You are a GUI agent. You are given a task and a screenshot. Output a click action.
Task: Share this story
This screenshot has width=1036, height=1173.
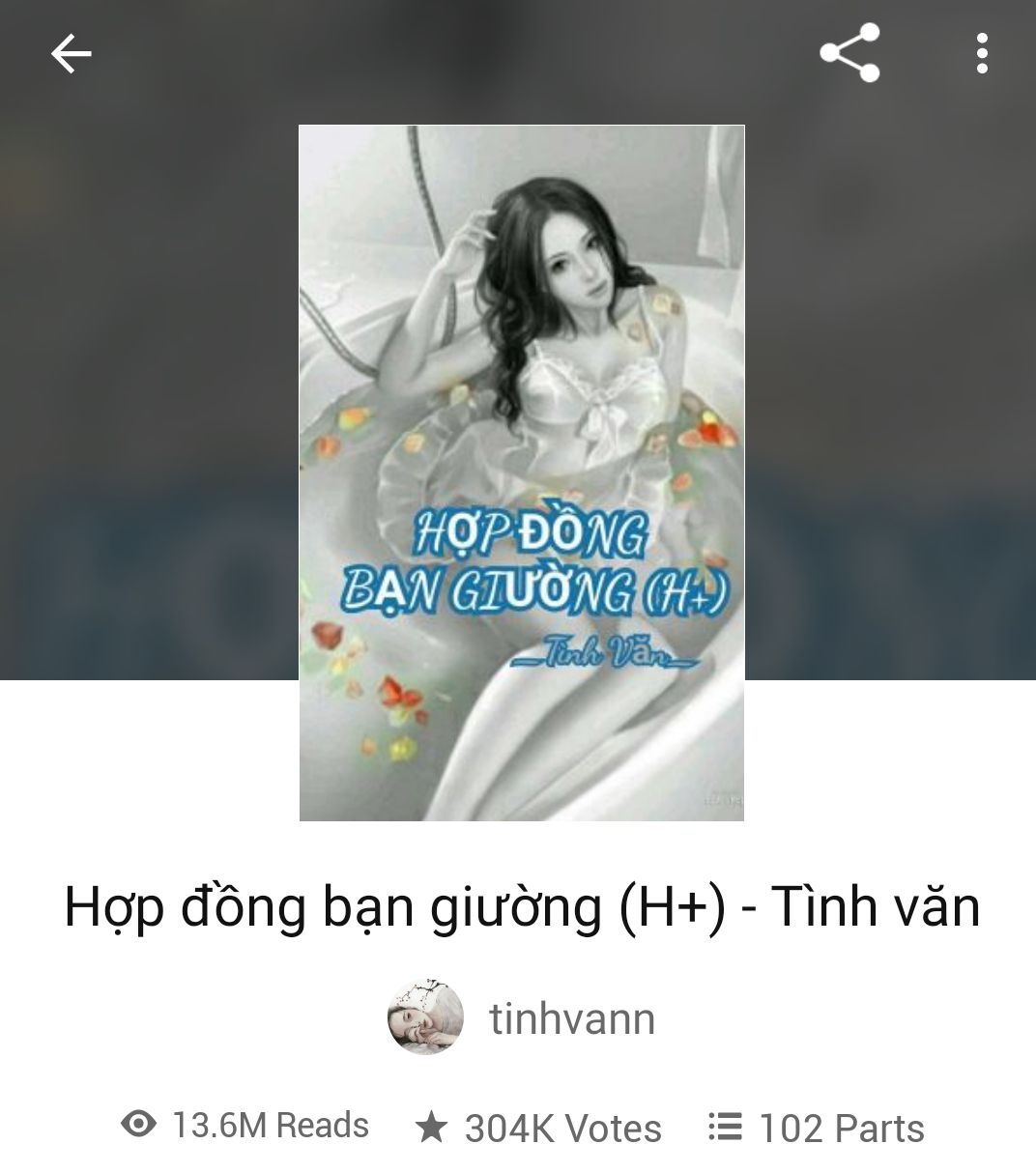(849, 54)
